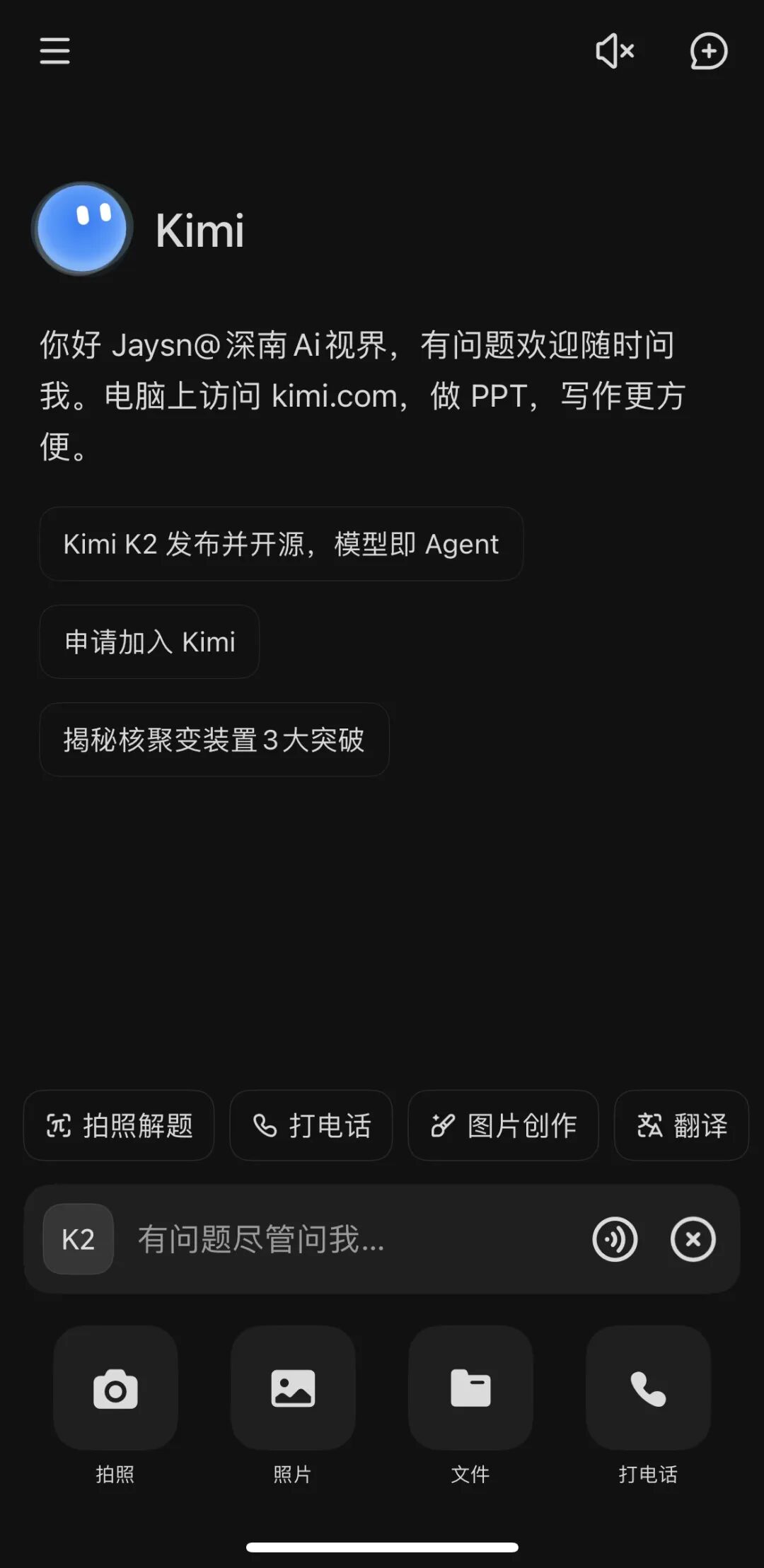This screenshot has width=764, height=1568.
Task: Close the attachment panel with the X icon
Action: pyautogui.click(x=693, y=1239)
